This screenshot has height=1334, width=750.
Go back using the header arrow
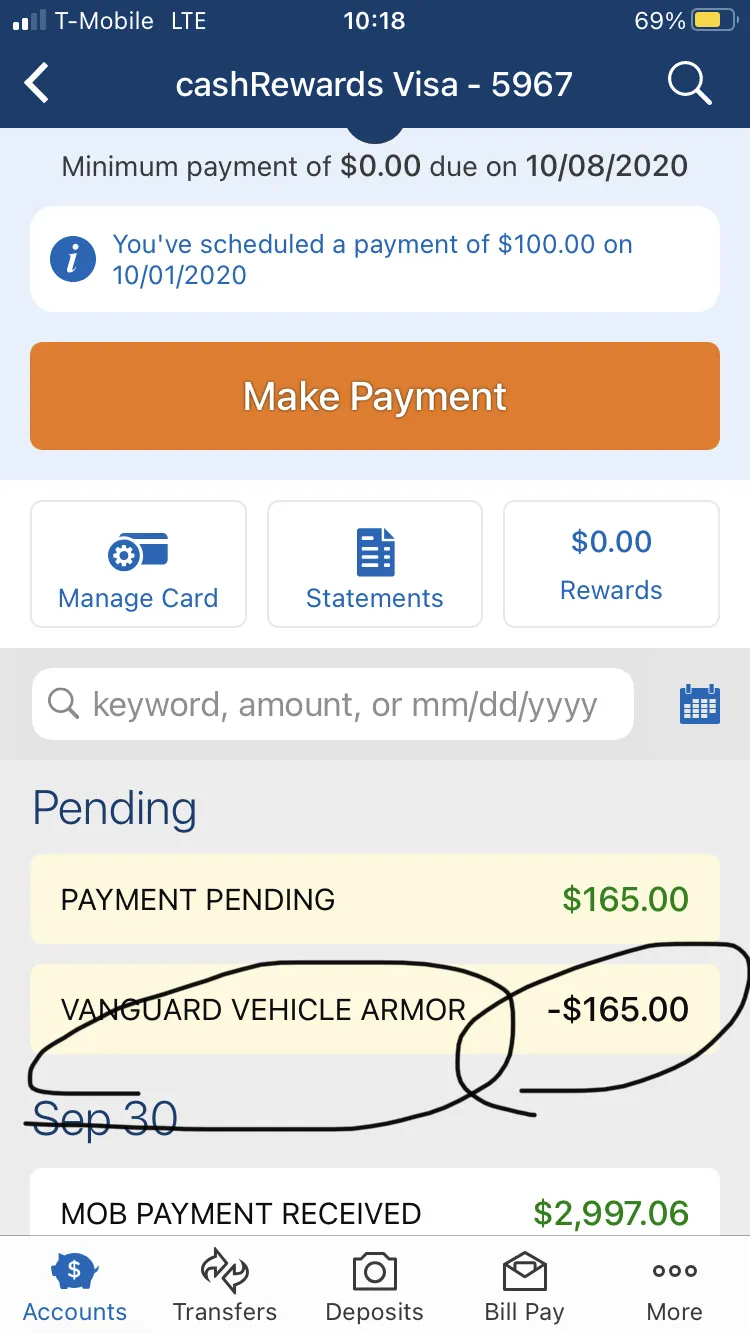coord(37,84)
